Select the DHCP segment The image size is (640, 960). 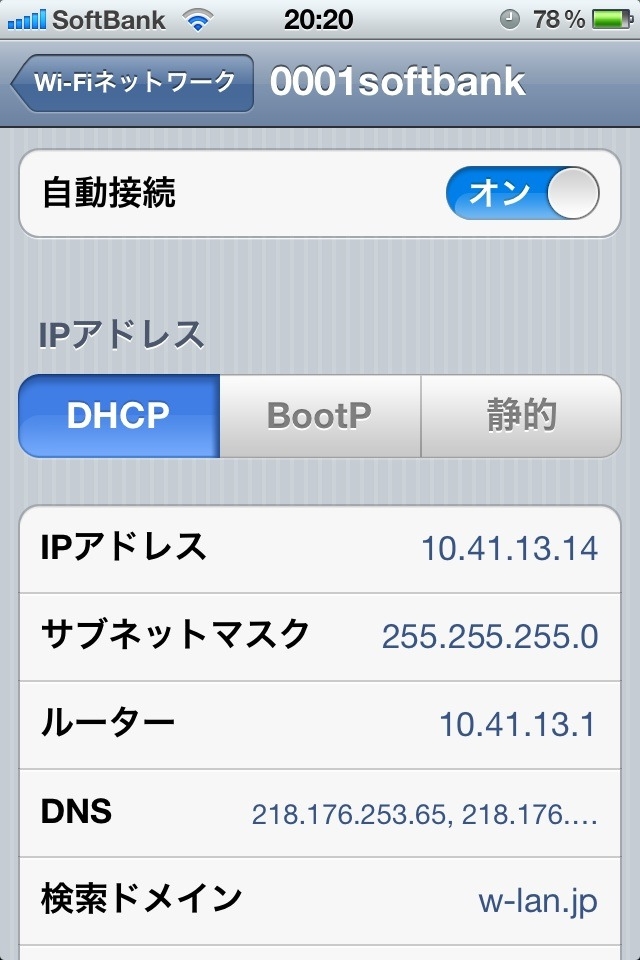coord(119,416)
